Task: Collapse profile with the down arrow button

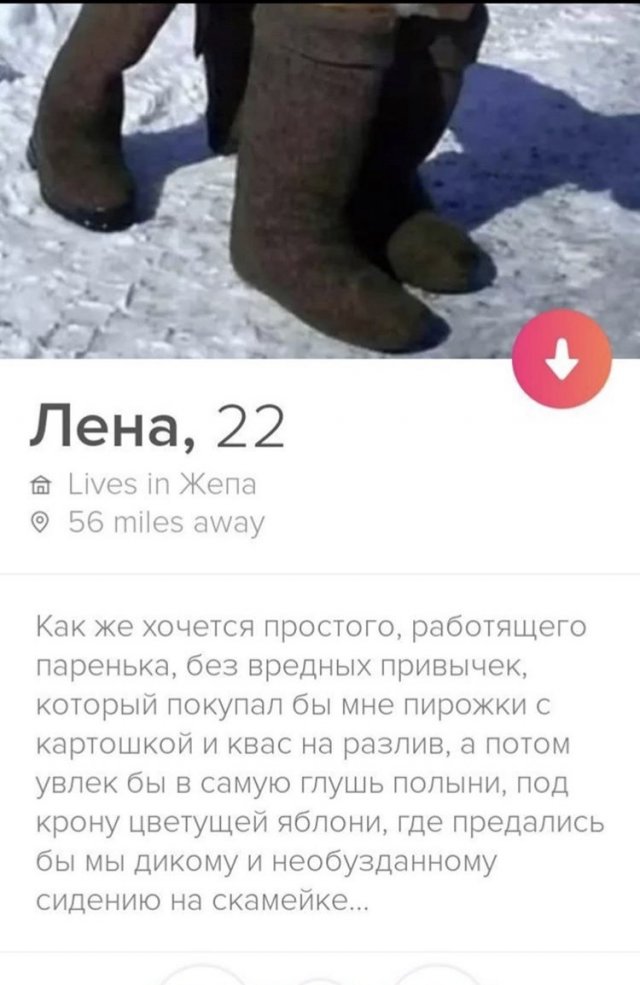Action: [x=561, y=359]
